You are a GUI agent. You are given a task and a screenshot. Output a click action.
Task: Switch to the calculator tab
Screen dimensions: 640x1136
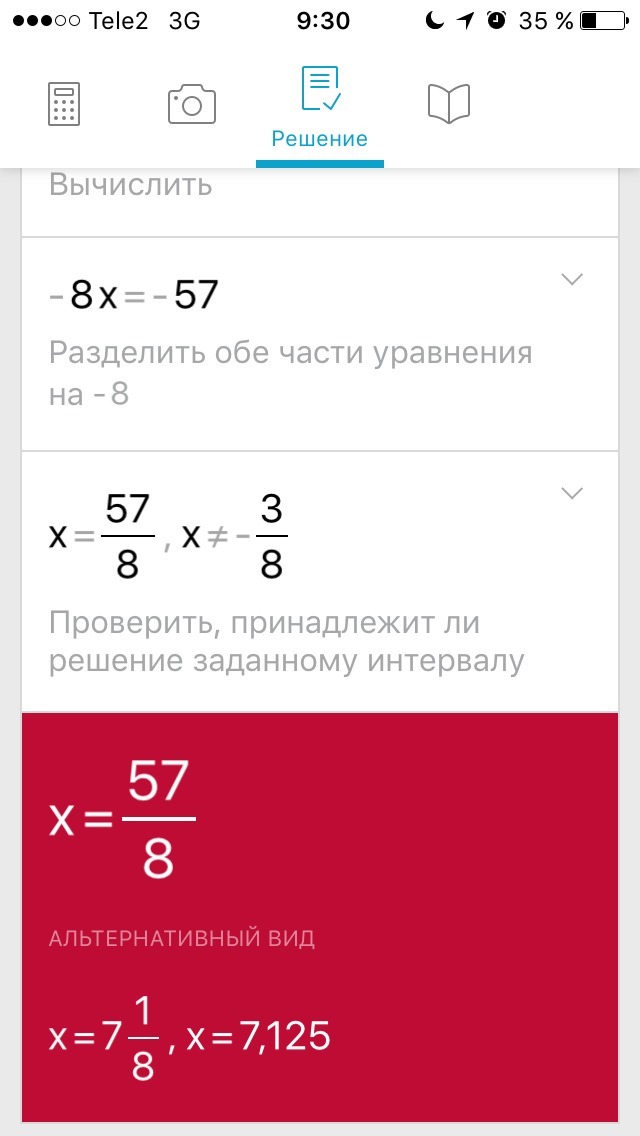64,104
